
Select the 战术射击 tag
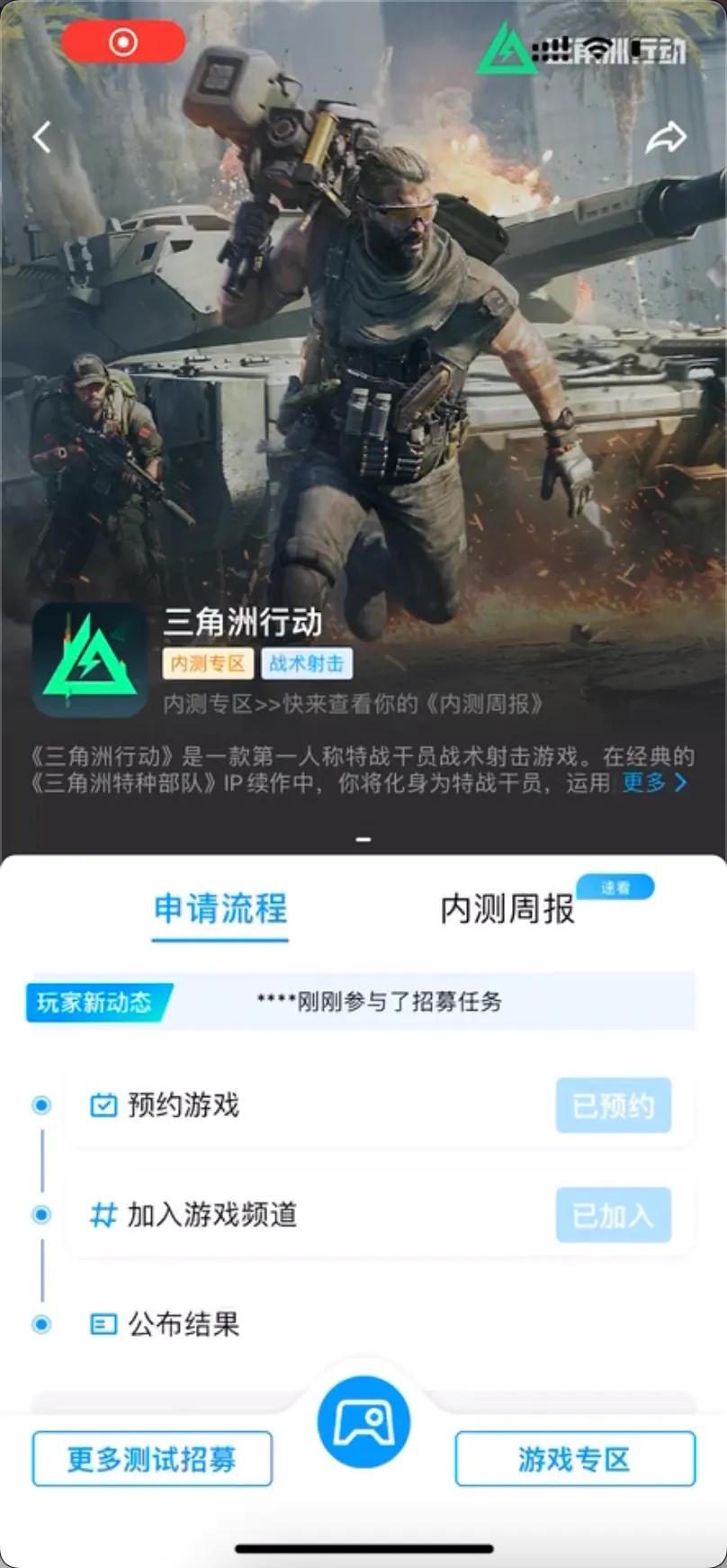[307, 664]
